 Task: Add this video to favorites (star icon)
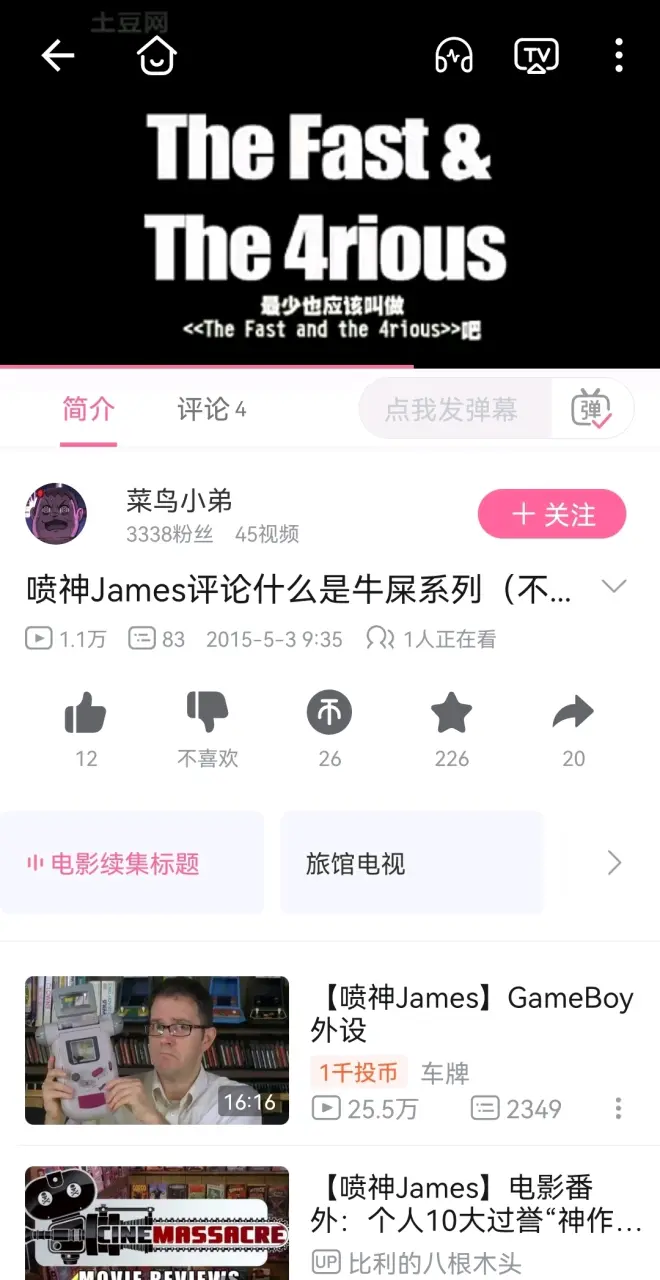click(451, 715)
